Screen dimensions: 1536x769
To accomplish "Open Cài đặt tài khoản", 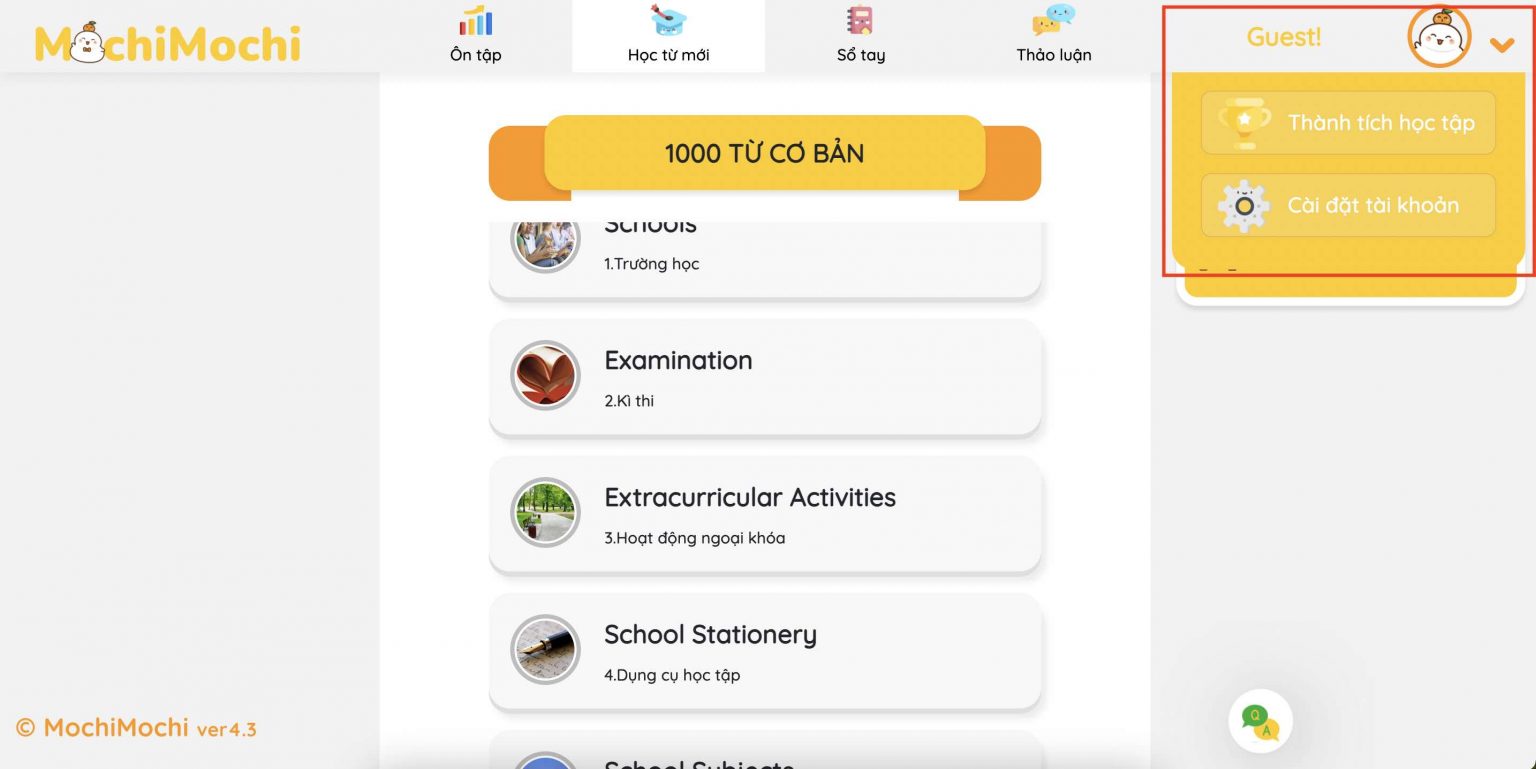I will [1347, 205].
